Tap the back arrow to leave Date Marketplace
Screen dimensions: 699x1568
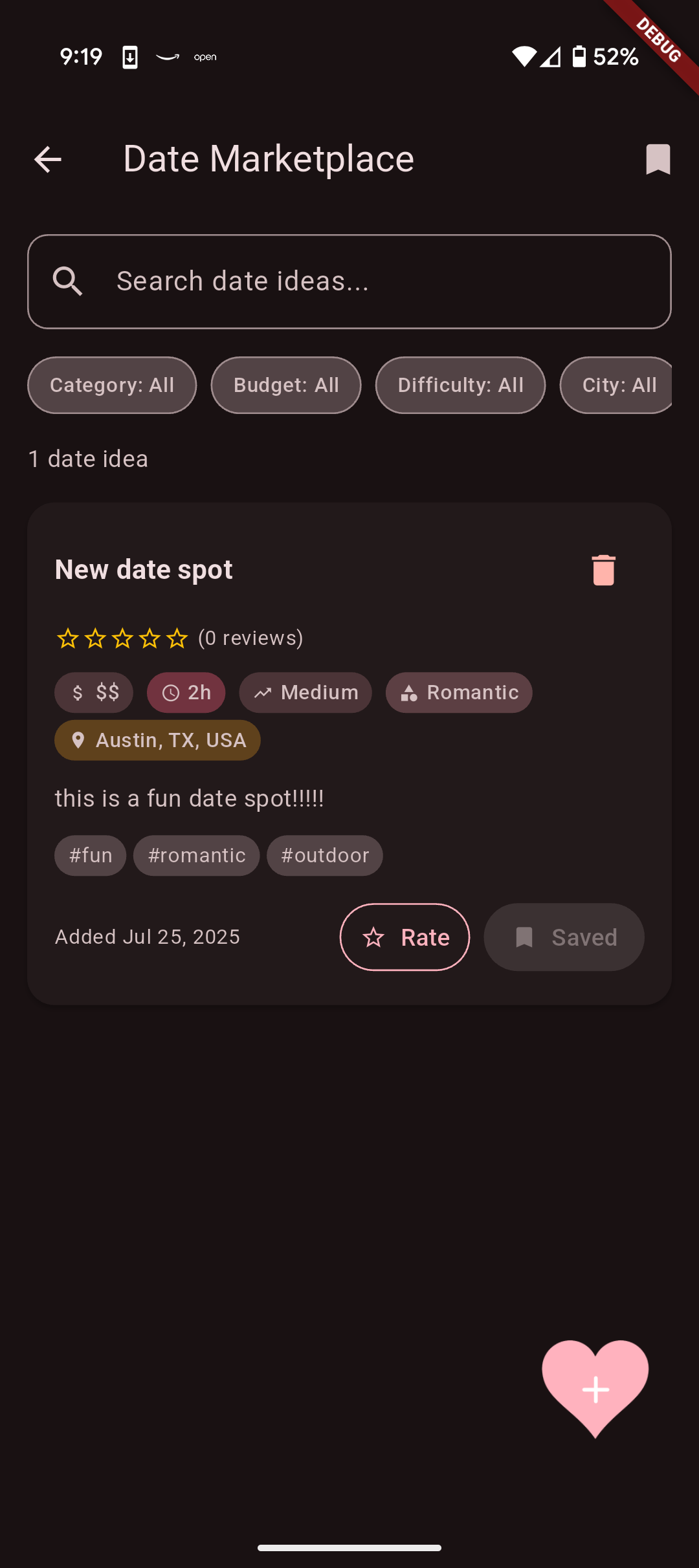point(47,158)
